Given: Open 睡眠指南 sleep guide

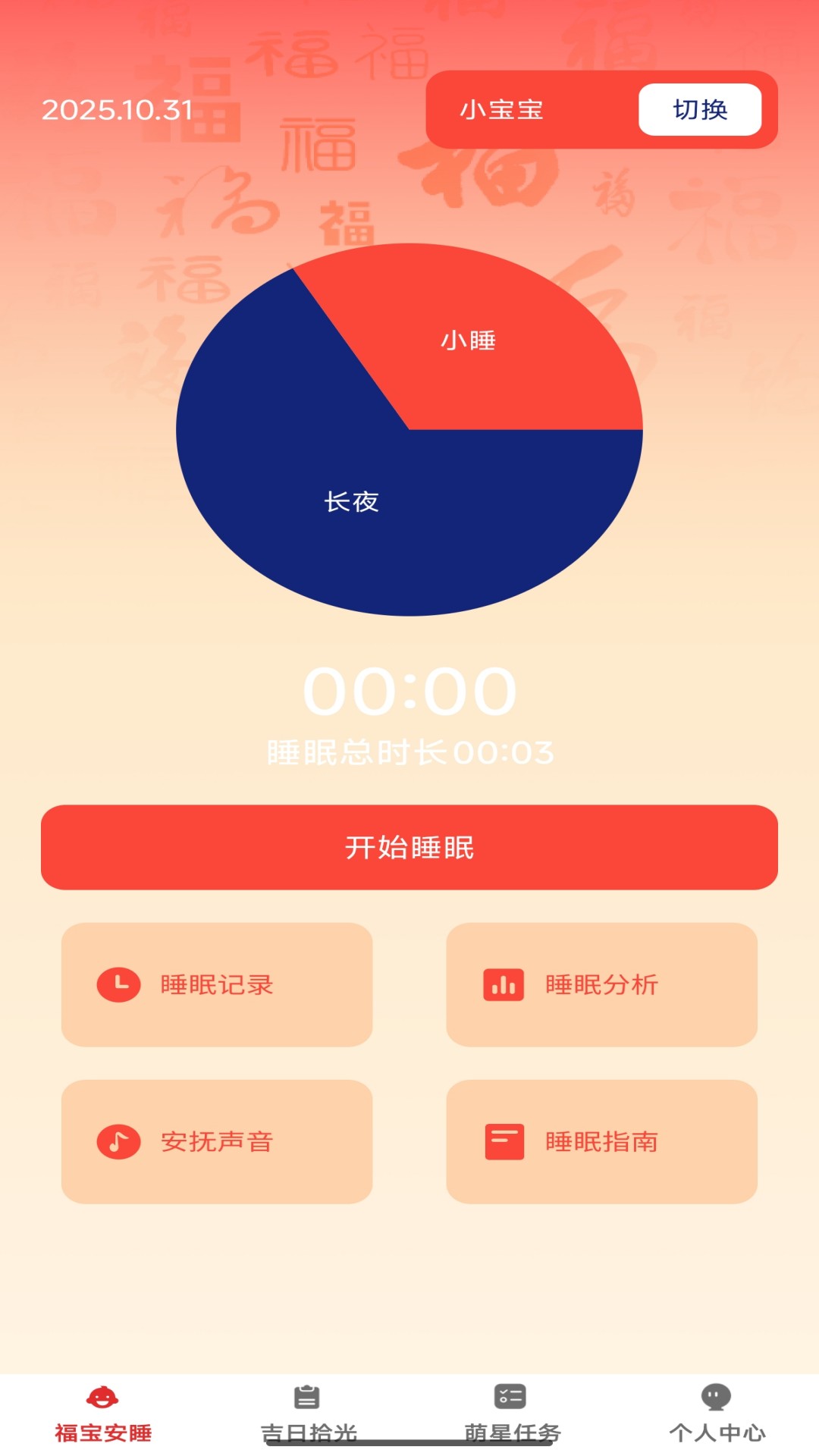Looking at the screenshot, I should click(x=601, y=1141).
